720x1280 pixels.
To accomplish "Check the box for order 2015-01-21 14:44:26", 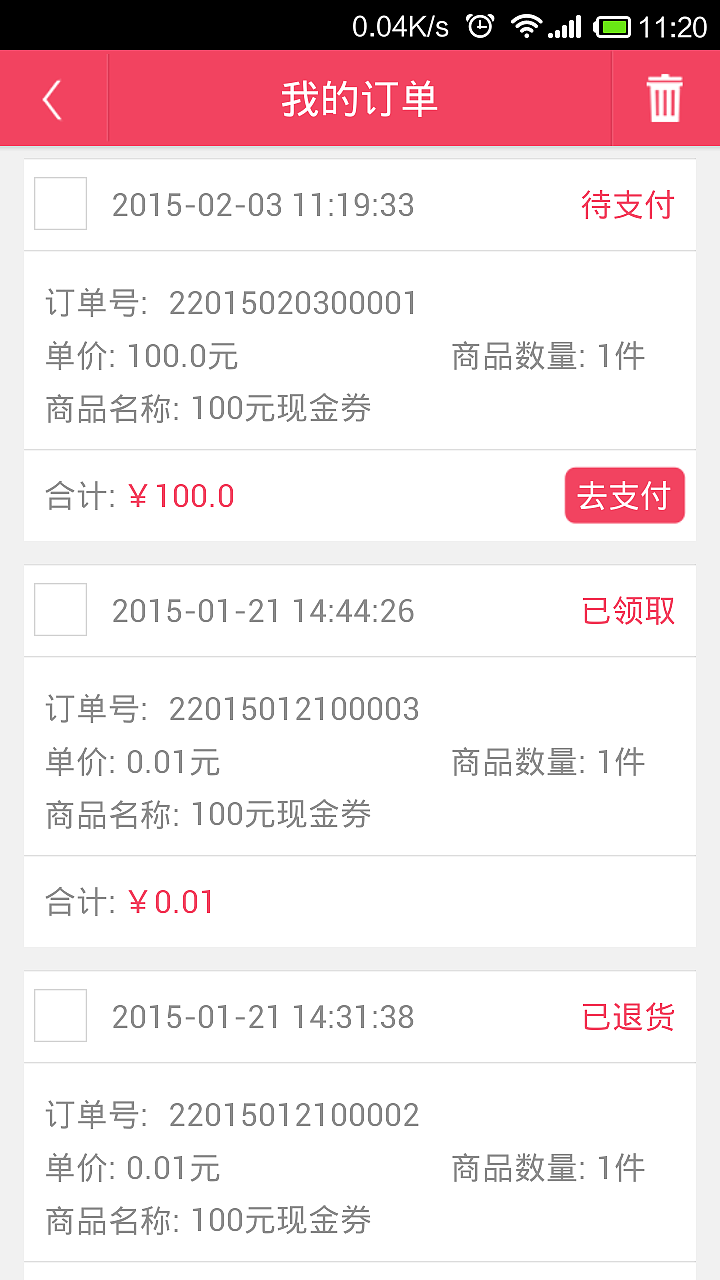I will [61, 610].
